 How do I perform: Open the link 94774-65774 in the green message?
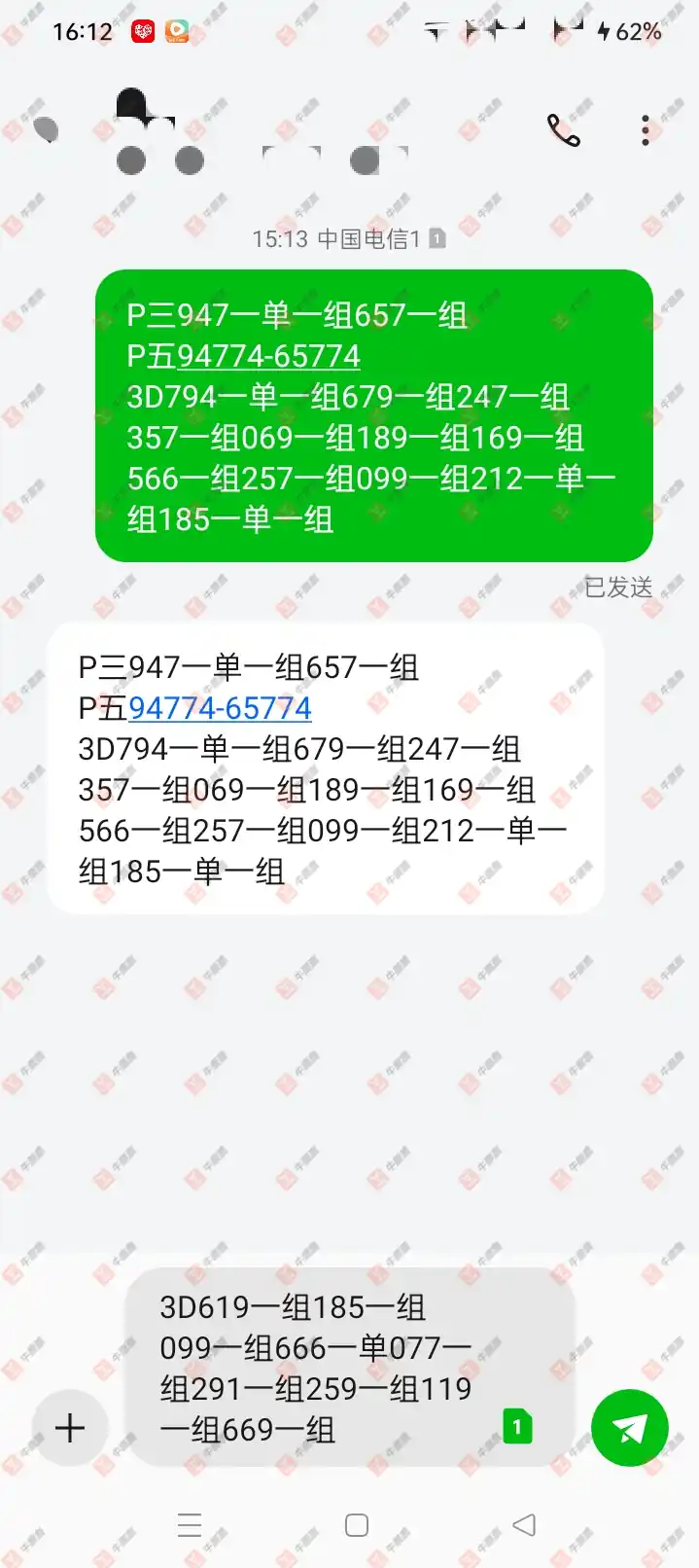tap(268, 356)
